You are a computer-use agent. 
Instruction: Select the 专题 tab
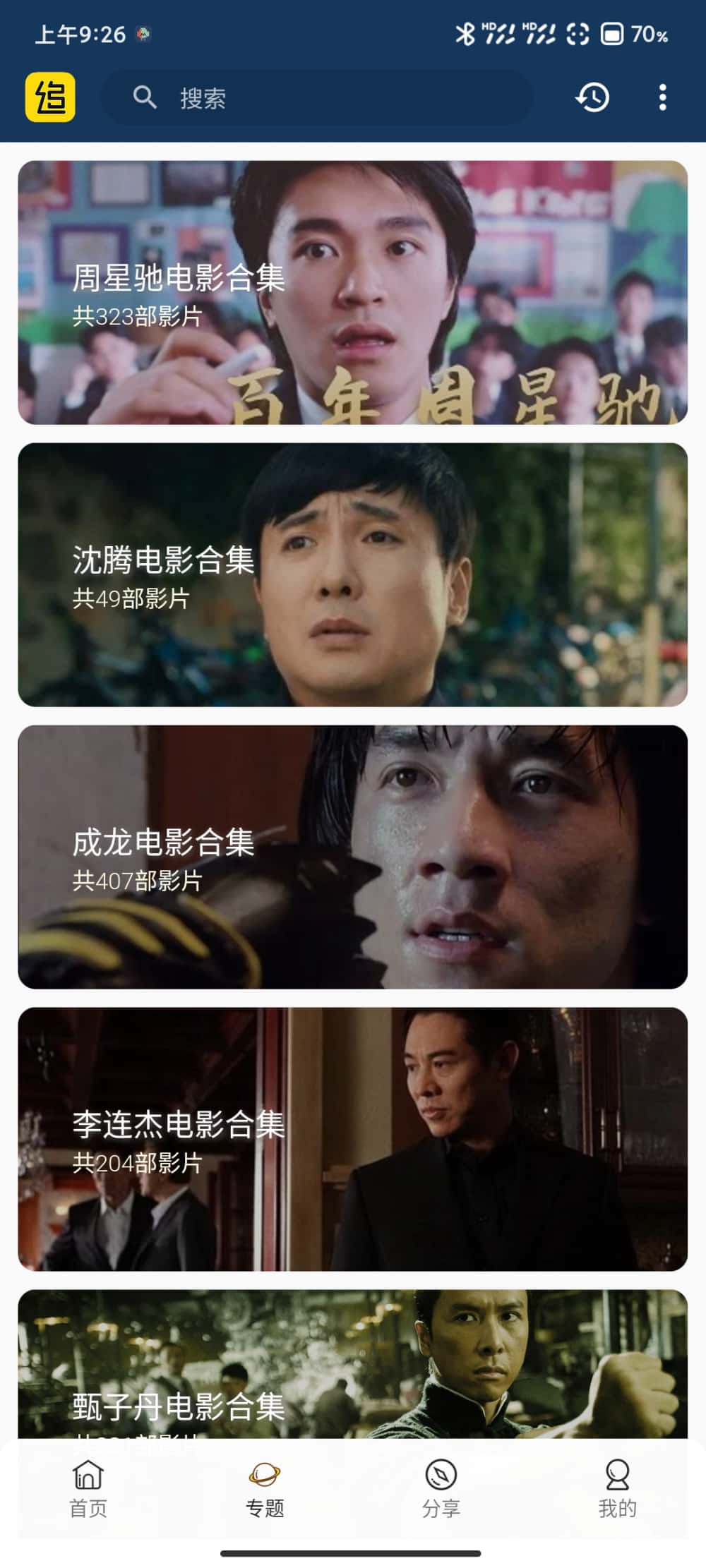[x=265, y=1489]
